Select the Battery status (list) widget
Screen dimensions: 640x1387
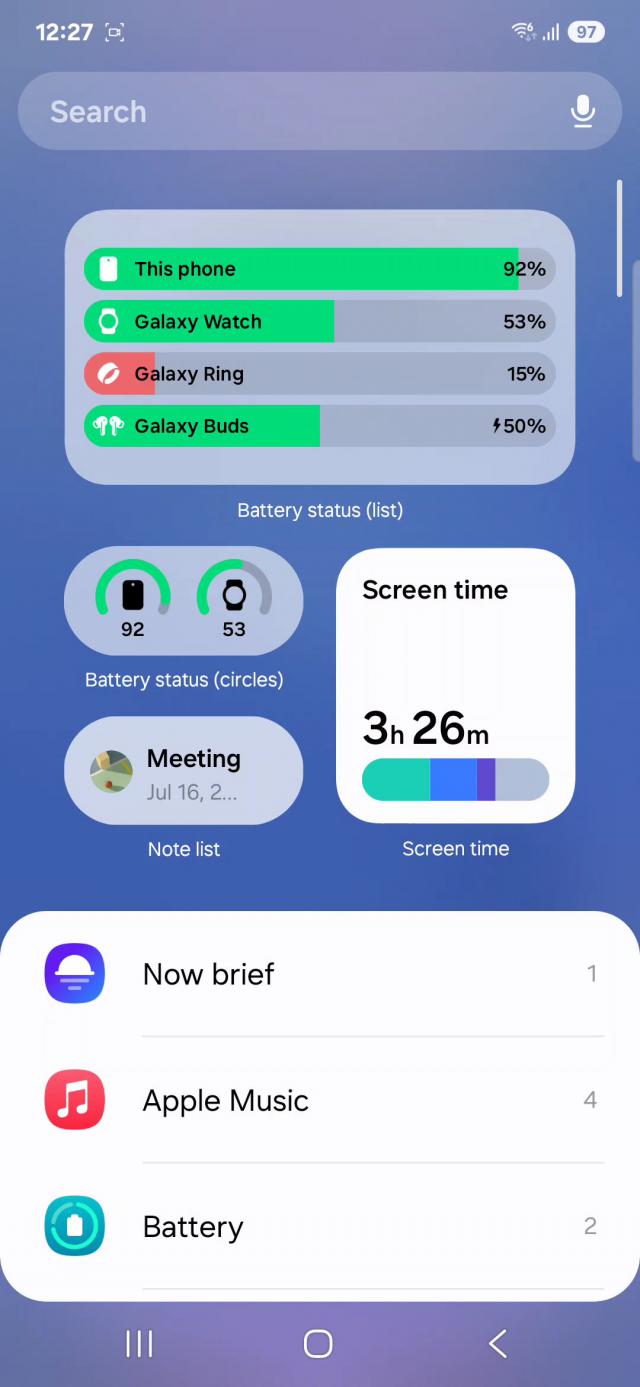click(320, 347)
